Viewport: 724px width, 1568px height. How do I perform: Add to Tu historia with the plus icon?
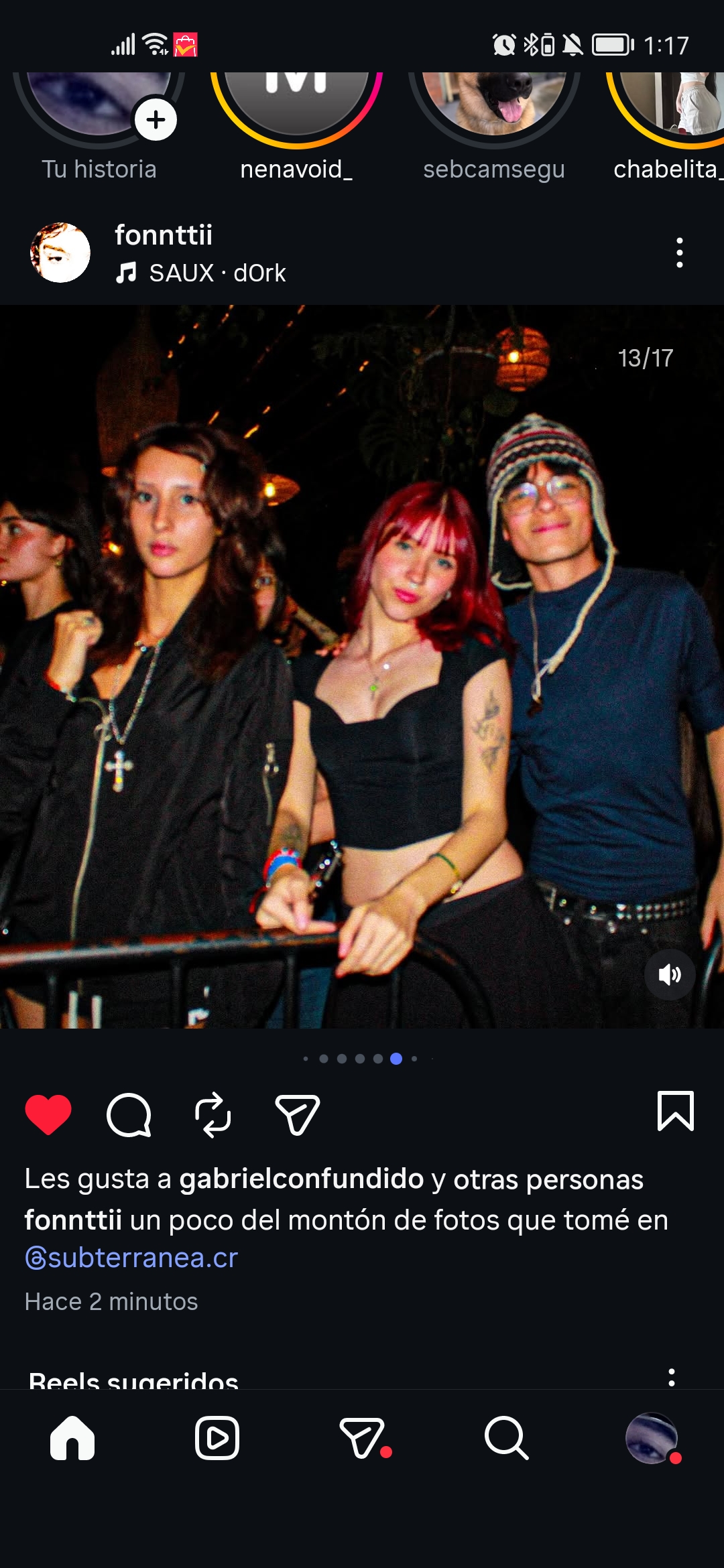pyautogui.click(x=156, y=120)
